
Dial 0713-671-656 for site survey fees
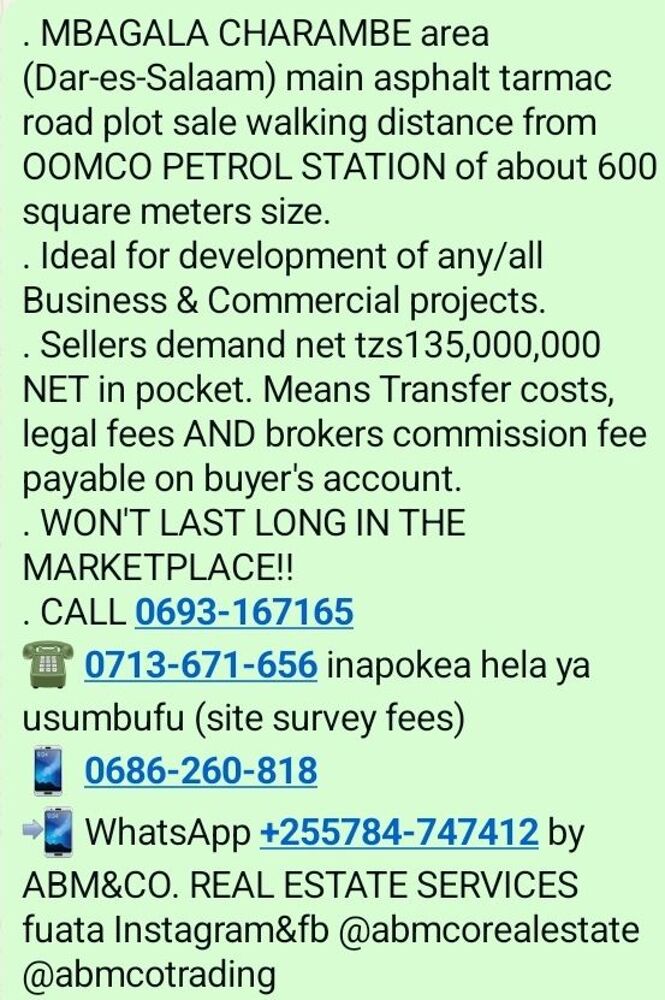point(201,664)
